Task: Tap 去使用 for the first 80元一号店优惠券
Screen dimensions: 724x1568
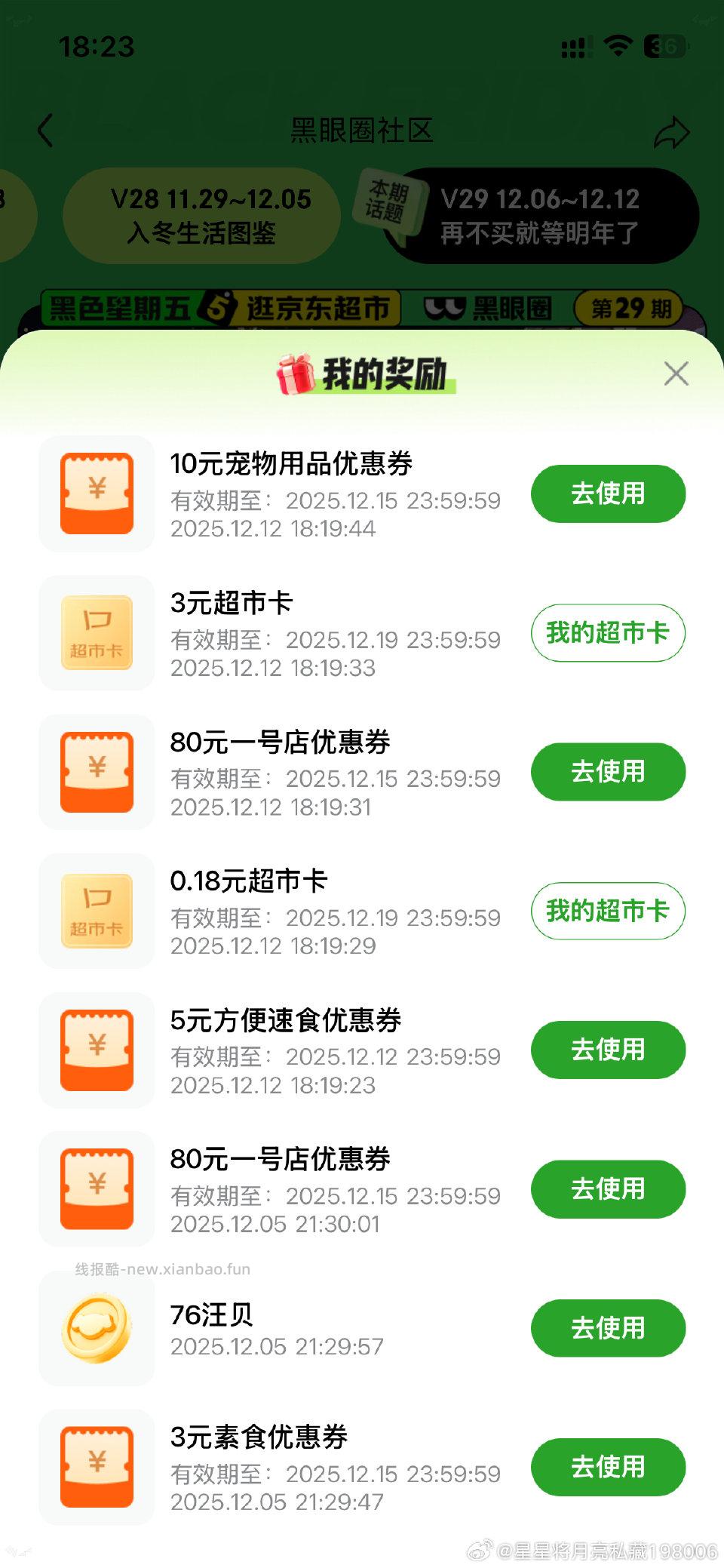Action: point(608,772)
